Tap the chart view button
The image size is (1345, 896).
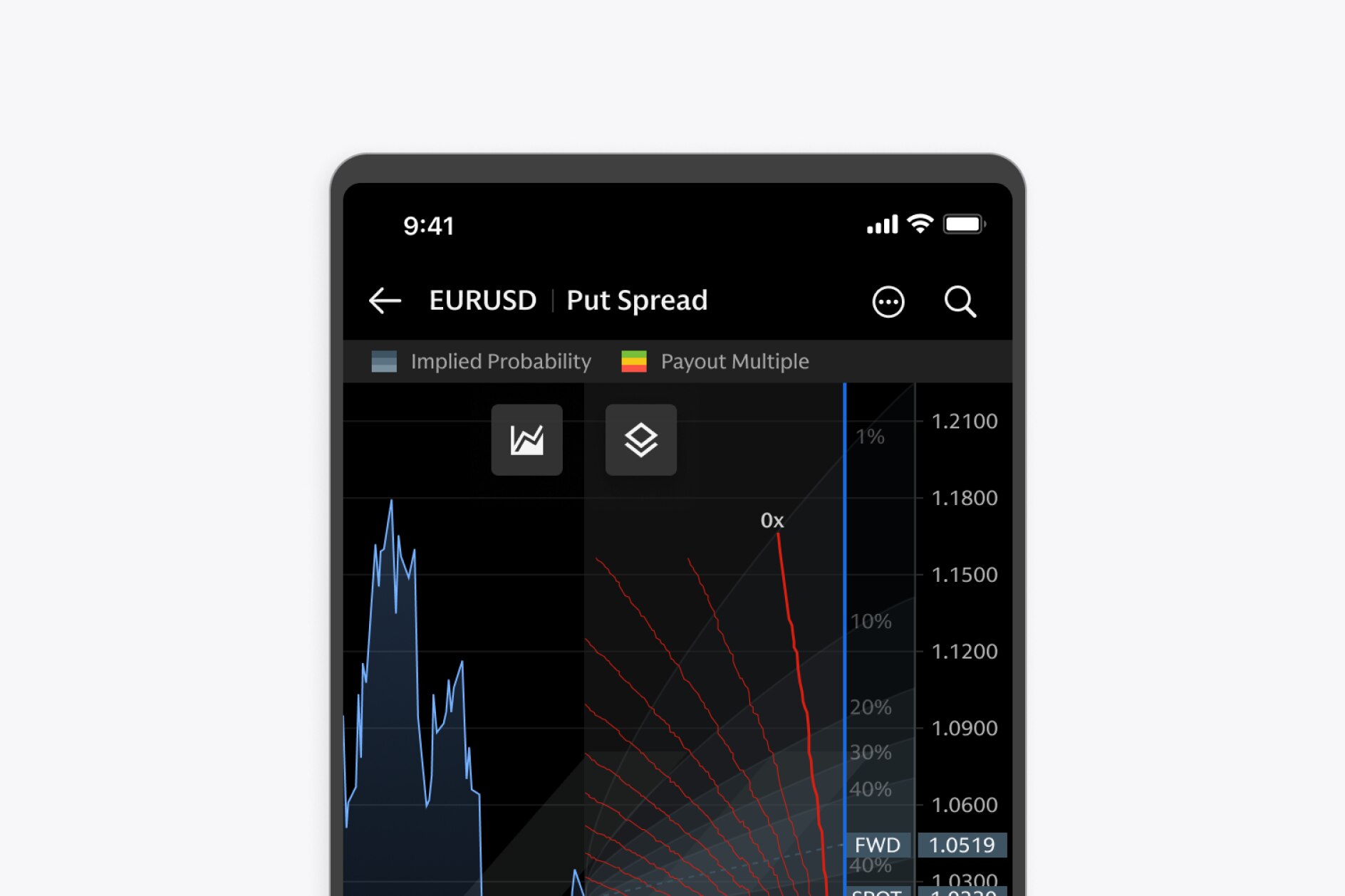(526, 439)
